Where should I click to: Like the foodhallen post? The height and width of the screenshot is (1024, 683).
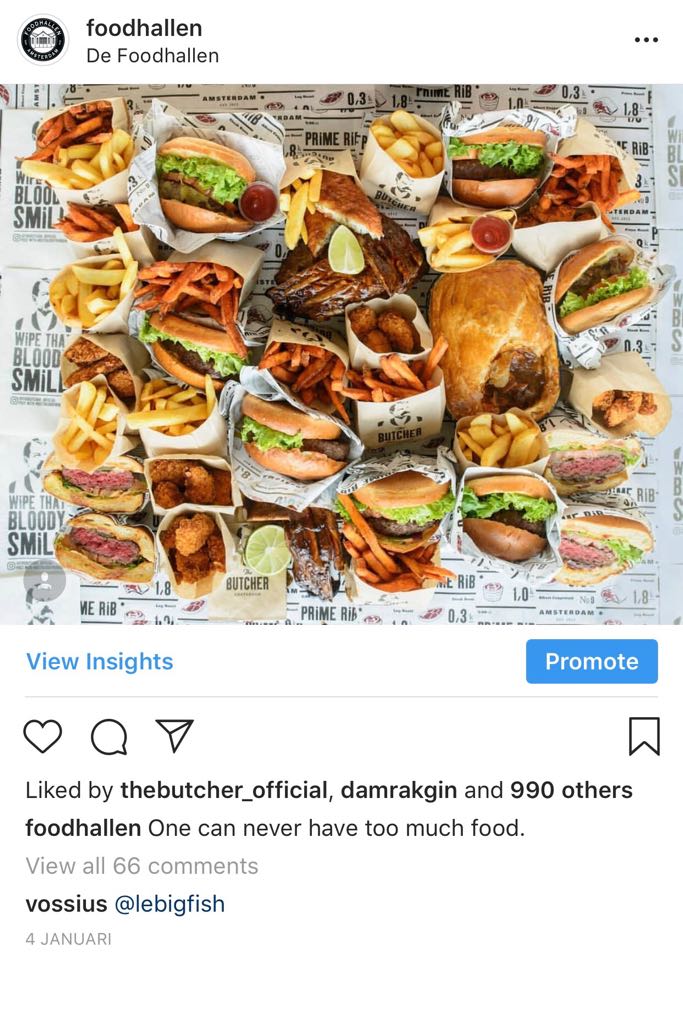43,736
